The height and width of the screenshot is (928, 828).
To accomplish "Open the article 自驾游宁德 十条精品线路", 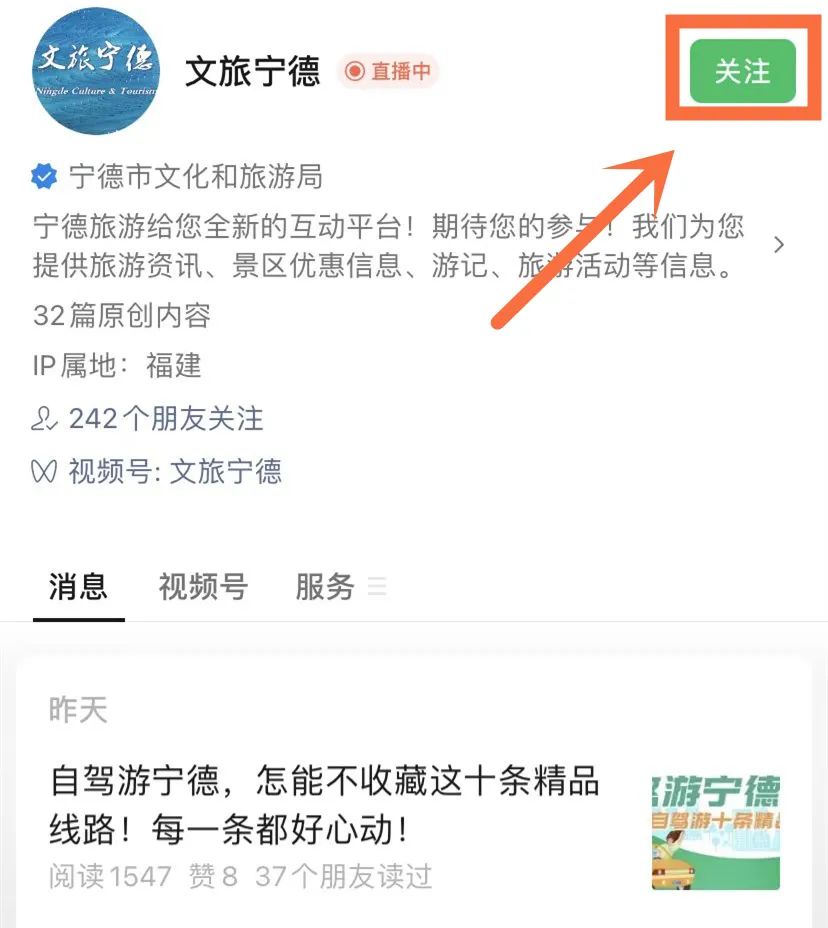I will click(325, 805).
